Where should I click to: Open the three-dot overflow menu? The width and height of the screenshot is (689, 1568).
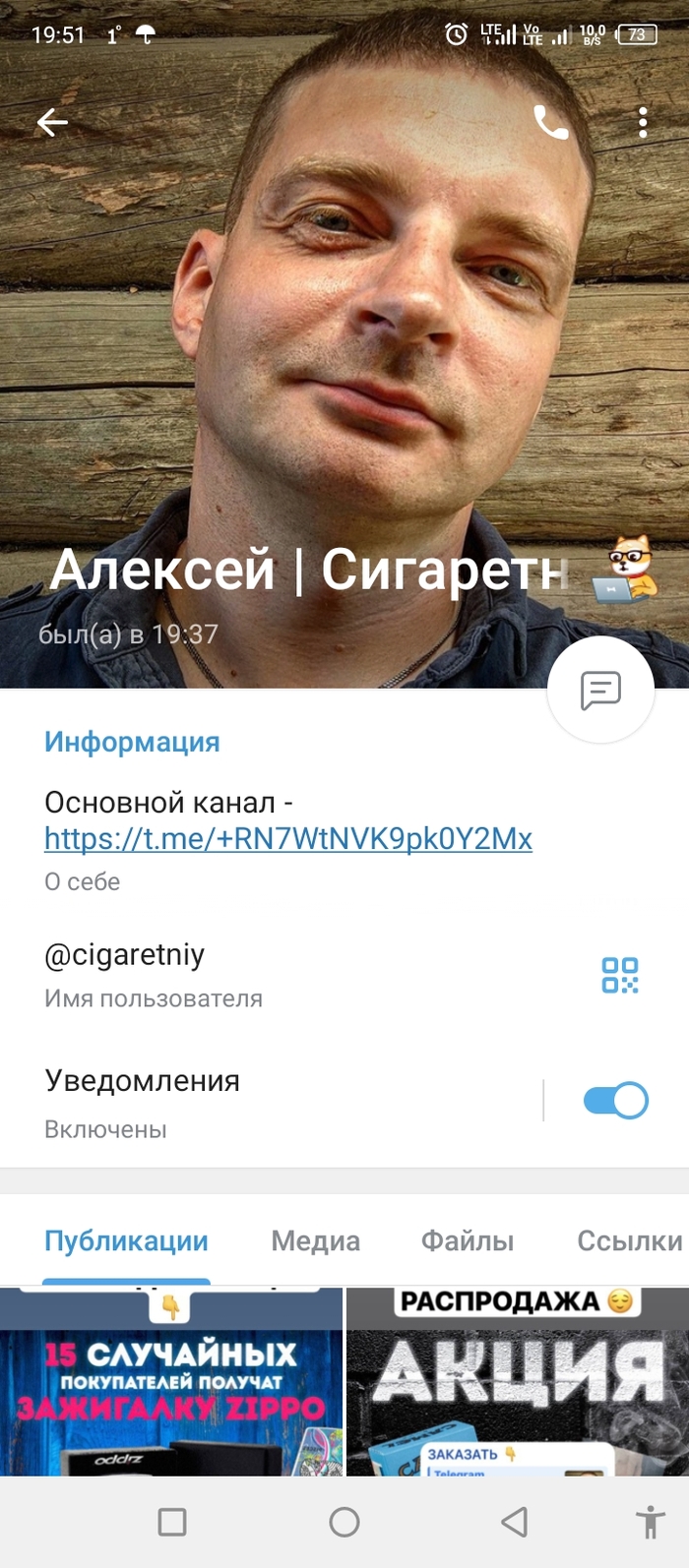click(643, 122)
